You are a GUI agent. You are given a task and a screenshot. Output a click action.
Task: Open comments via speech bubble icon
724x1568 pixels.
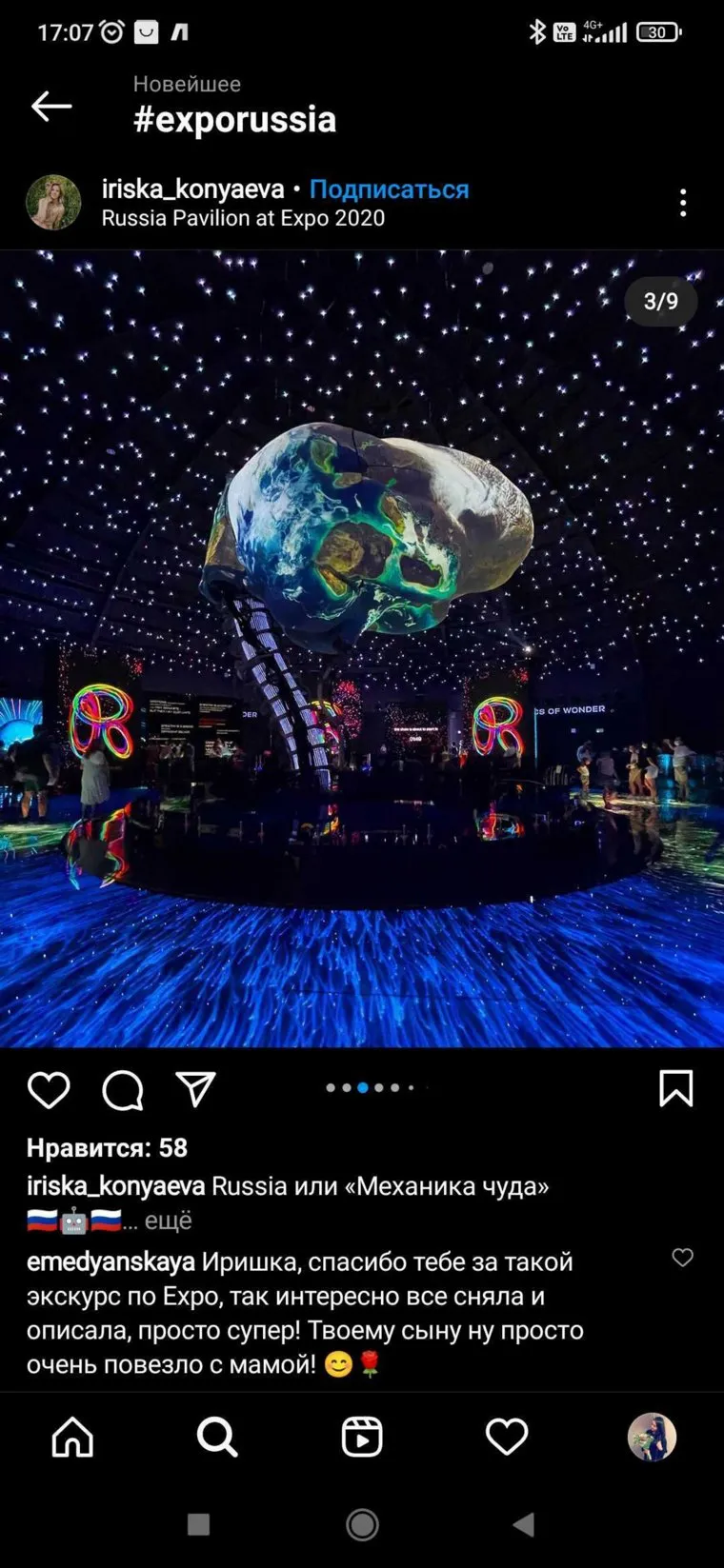(123, 1090)
